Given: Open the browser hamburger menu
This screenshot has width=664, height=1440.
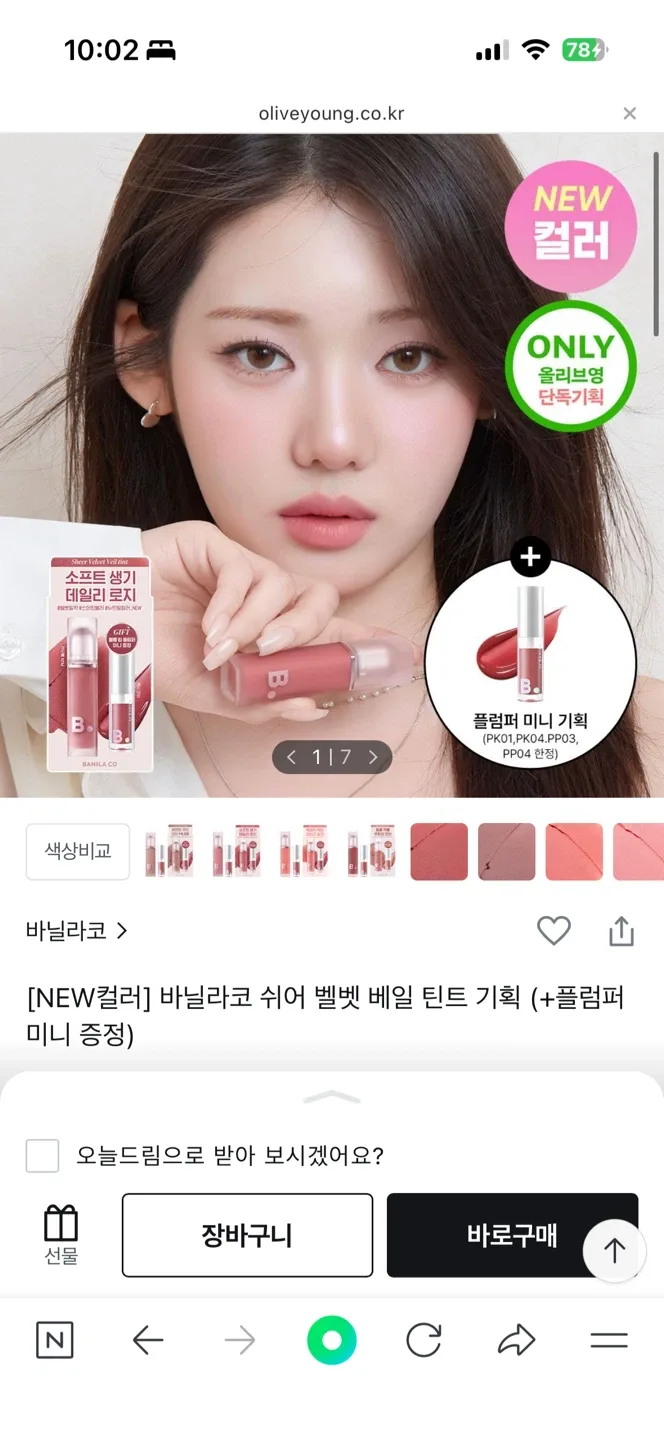Looking at the screenshot, I should coord(608,1341).
